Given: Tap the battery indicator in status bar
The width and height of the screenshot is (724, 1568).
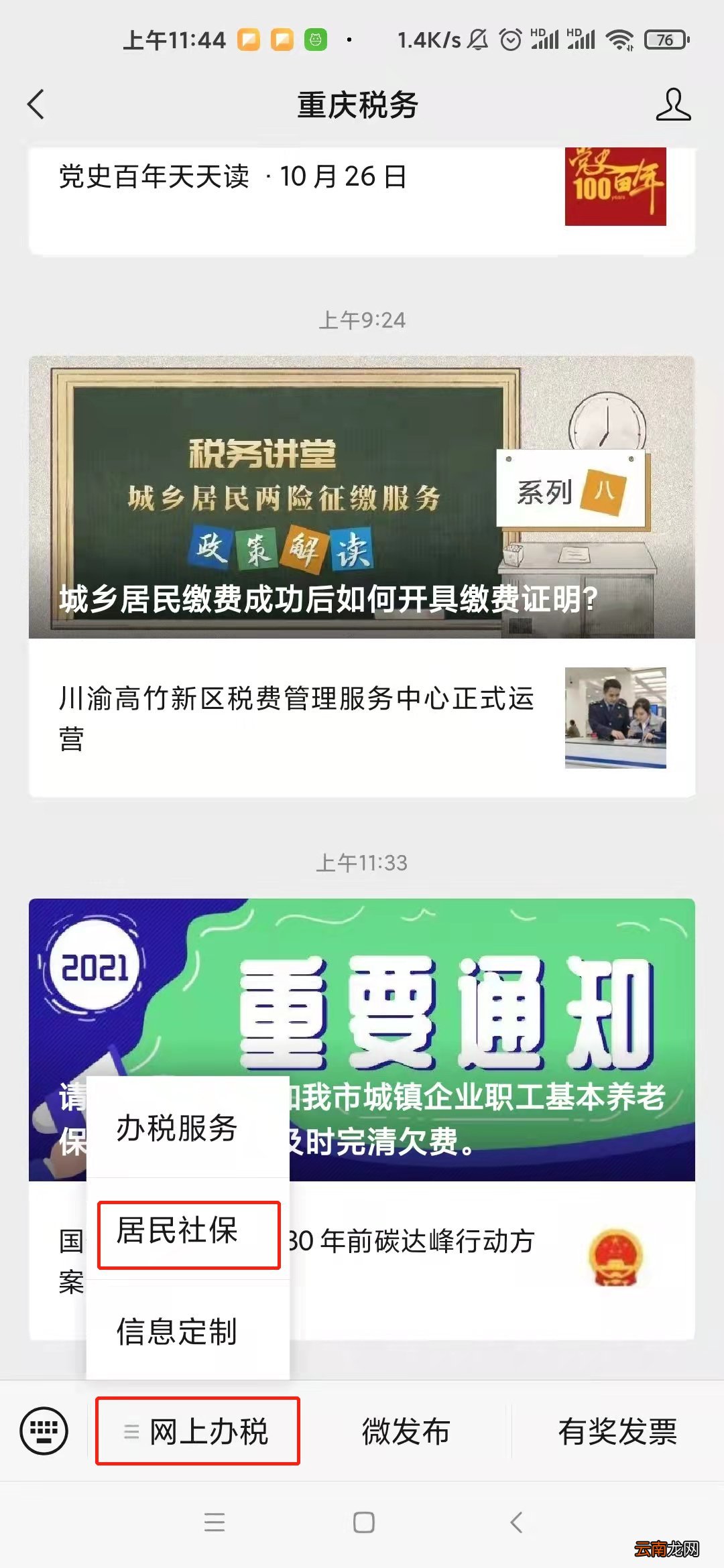Looking at the screenshot, I should coord(666,40).
